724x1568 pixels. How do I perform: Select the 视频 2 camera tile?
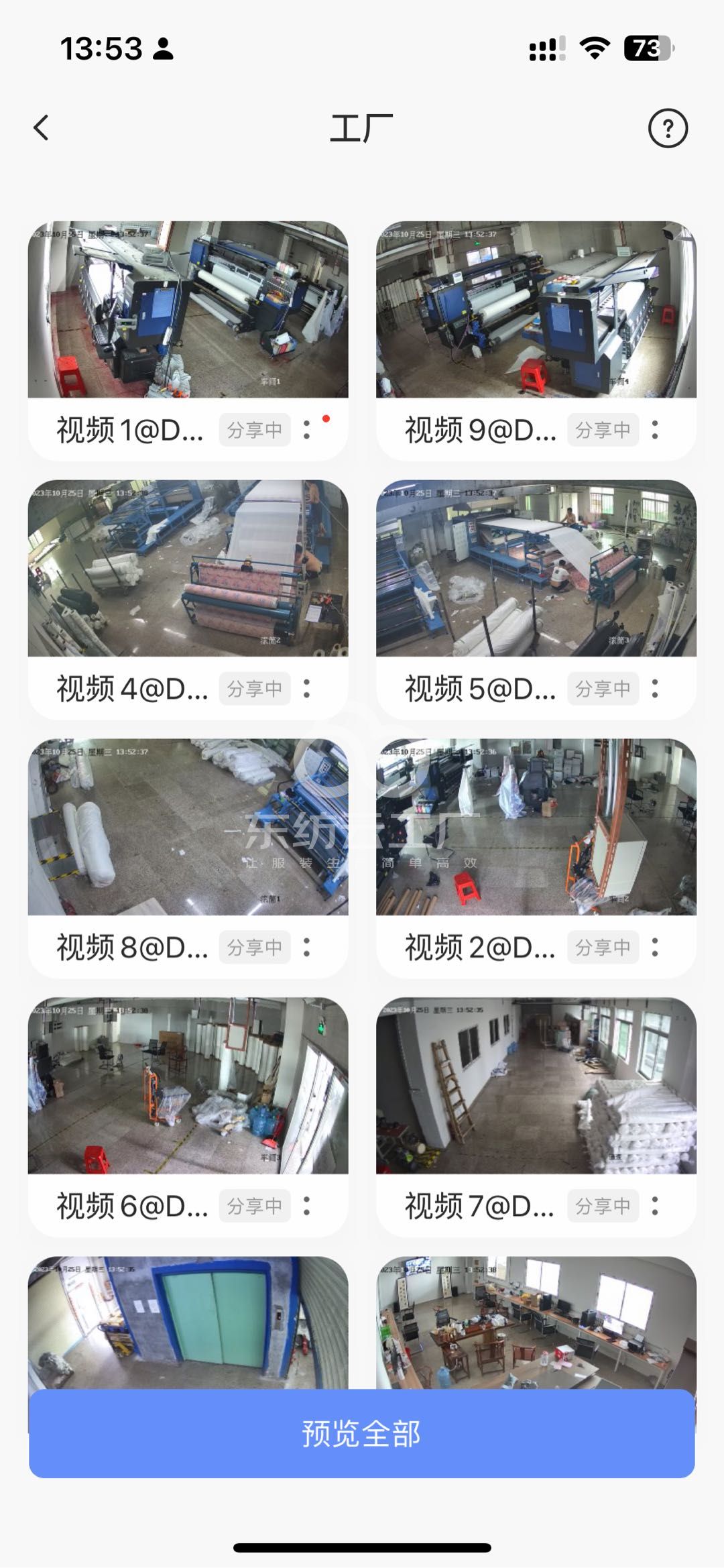(x=536, y=827)
